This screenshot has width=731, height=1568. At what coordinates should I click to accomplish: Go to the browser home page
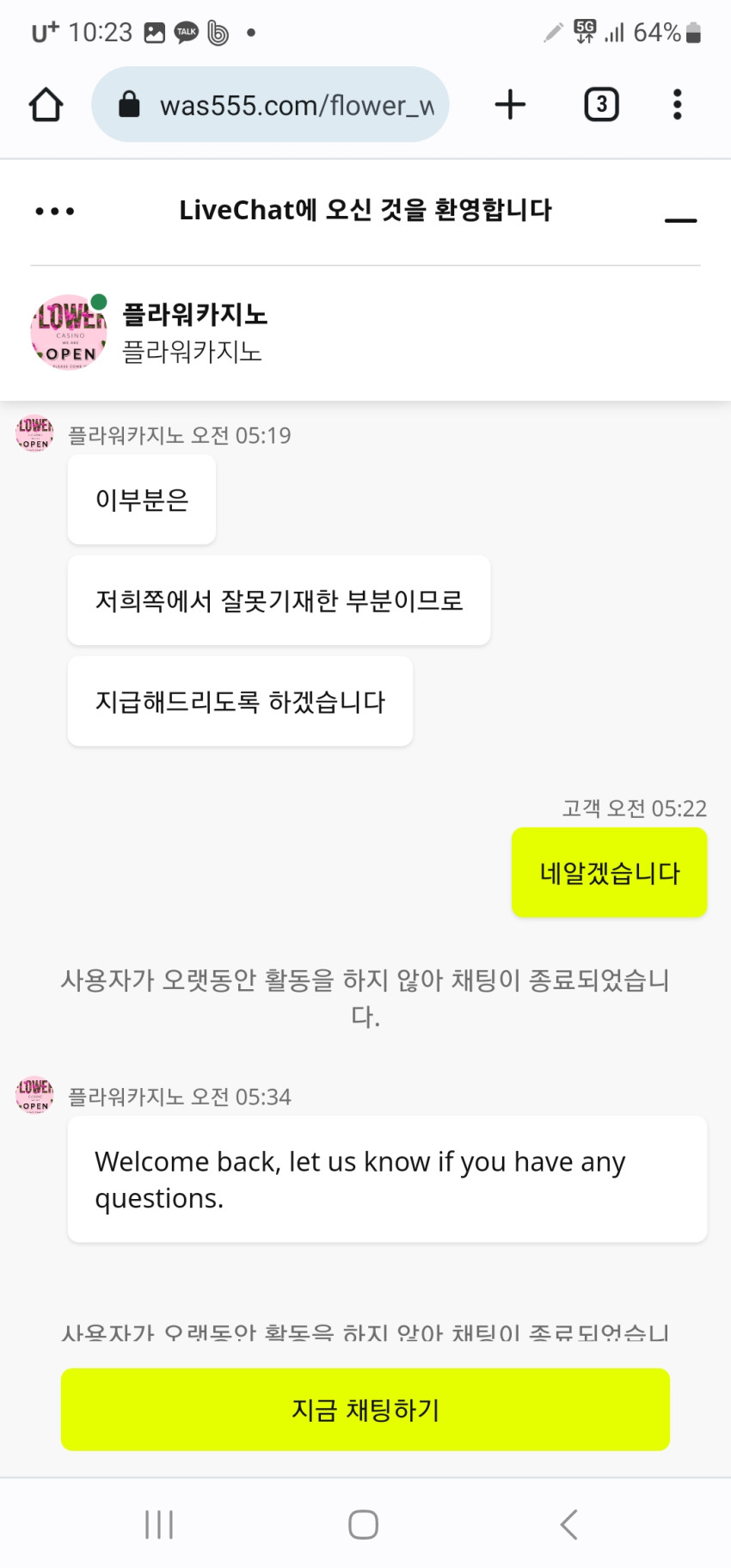pos(46,105)
